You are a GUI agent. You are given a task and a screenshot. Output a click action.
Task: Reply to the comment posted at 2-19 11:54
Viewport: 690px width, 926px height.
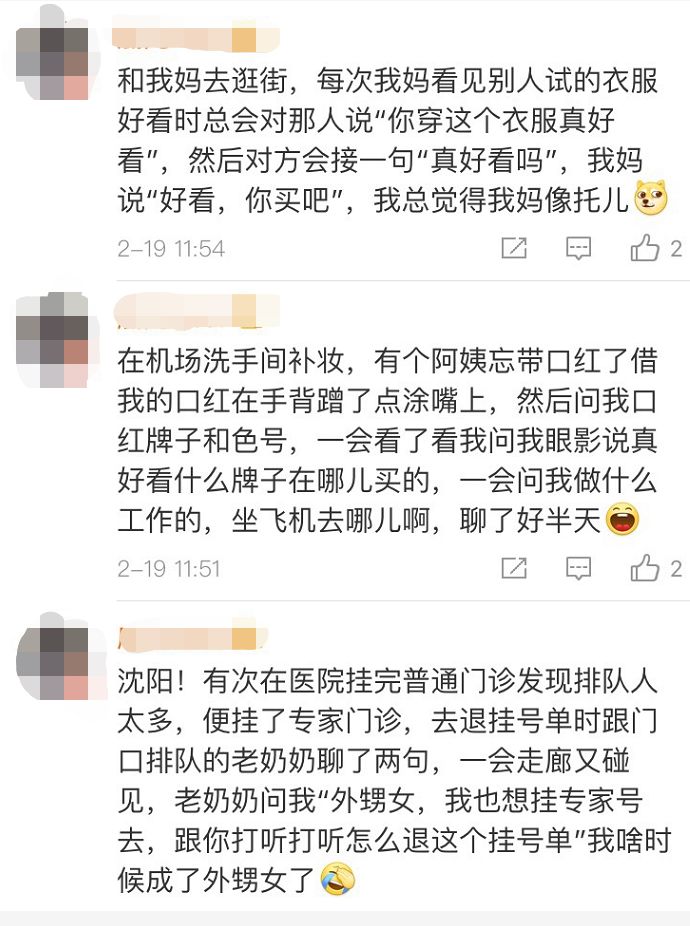pyautogui.click(x=578, y=249)
